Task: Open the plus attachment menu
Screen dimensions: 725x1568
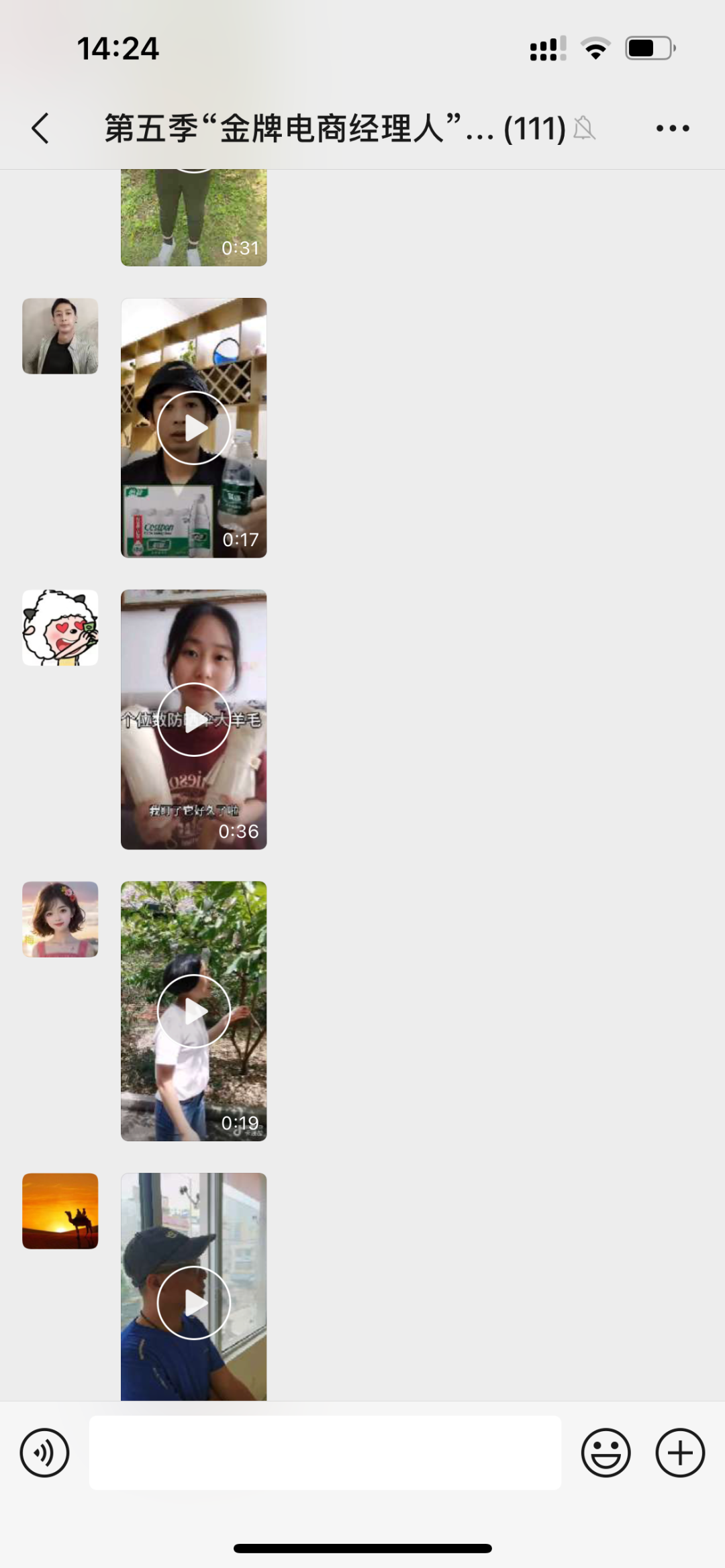Action: click(680, 1453)
